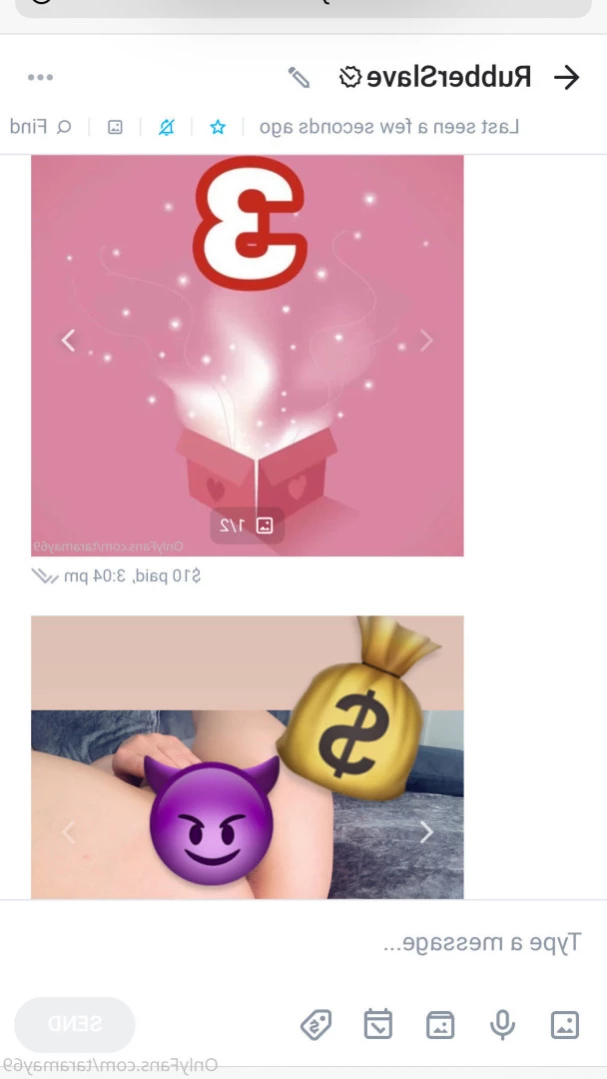This screenshot has width=607, height=1079.
Task: Go back from the RubberSlave chat
Action: [x=566, y=78]
